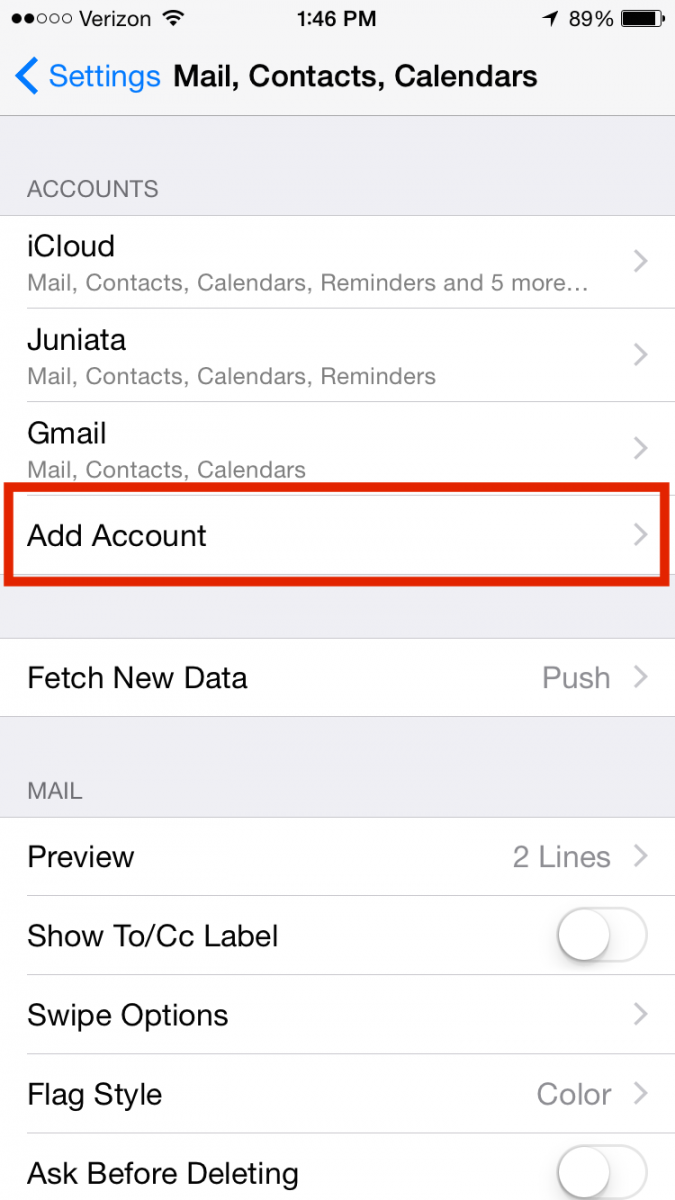
Task: Open Swipe Options
Action: click(x=337, y=1015)
